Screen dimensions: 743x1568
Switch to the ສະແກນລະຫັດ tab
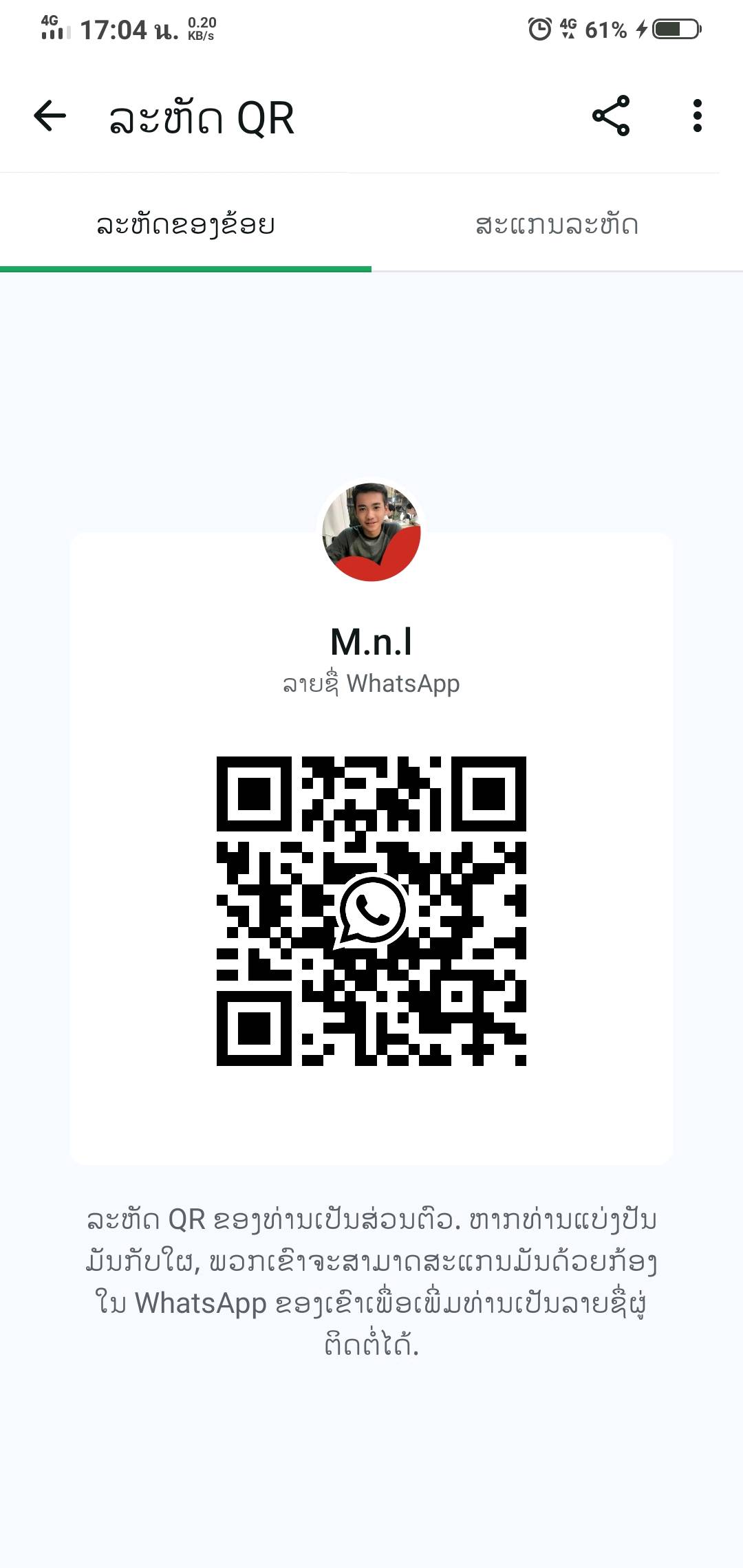click(x=557, y=225)
